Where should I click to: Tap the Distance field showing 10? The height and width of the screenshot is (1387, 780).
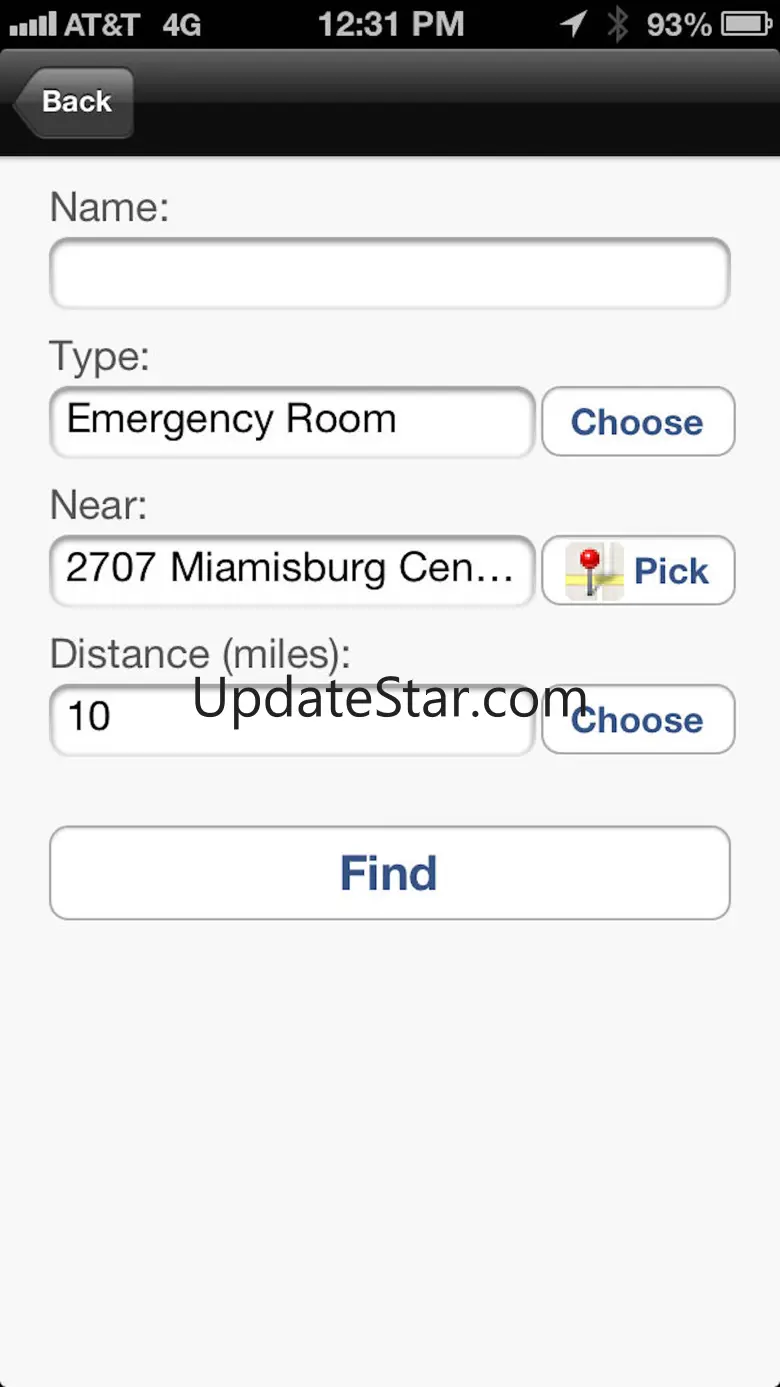point(292,719)
